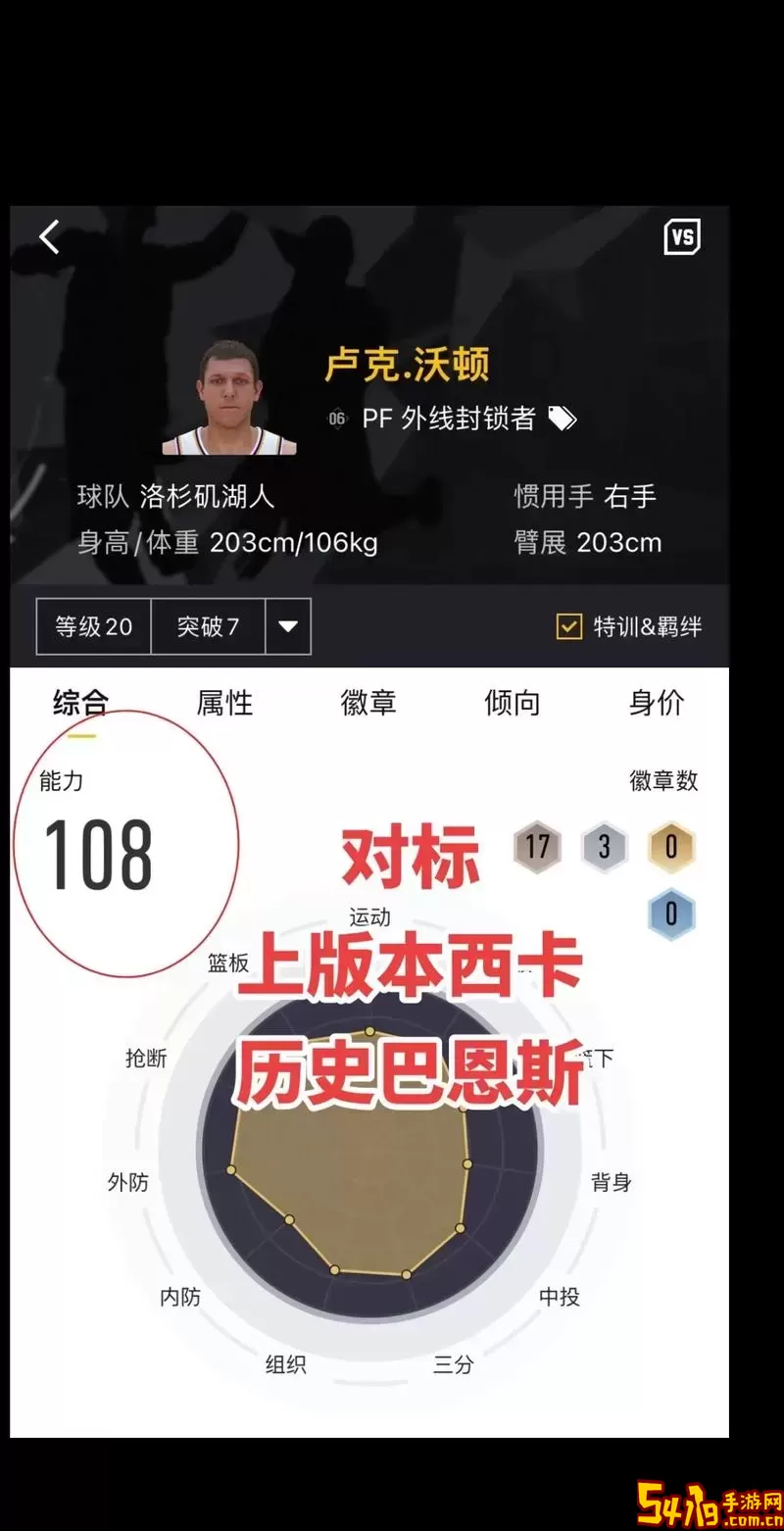Expand the 等级/突破 dropdown arrow
Screen dimensions: 784x1531
point(288,626)
